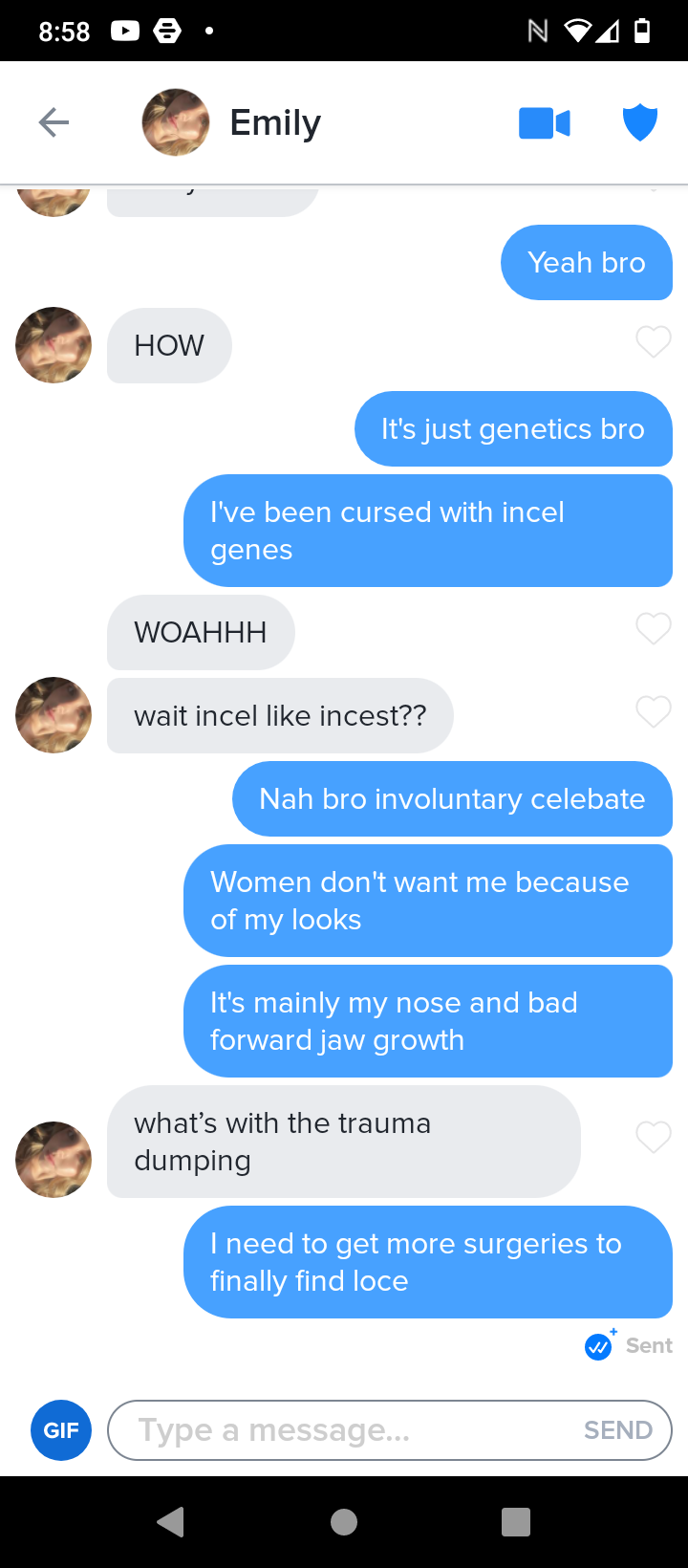The height and width of the screenshot is (1568, 688).
Task: Like the "WOAHHH" message
Action: (654, 628)
